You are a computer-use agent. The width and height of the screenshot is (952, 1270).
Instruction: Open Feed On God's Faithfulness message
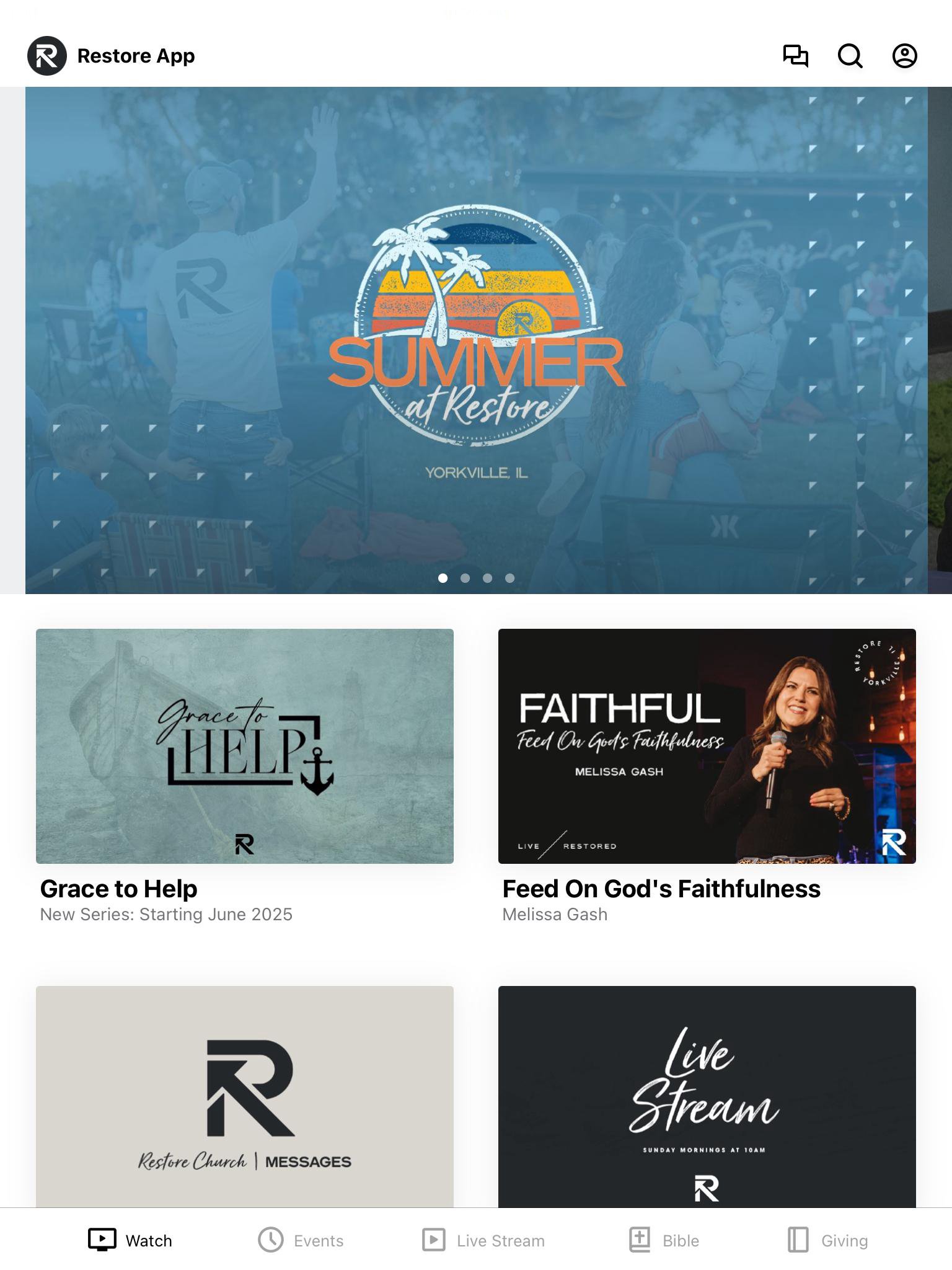707,746
